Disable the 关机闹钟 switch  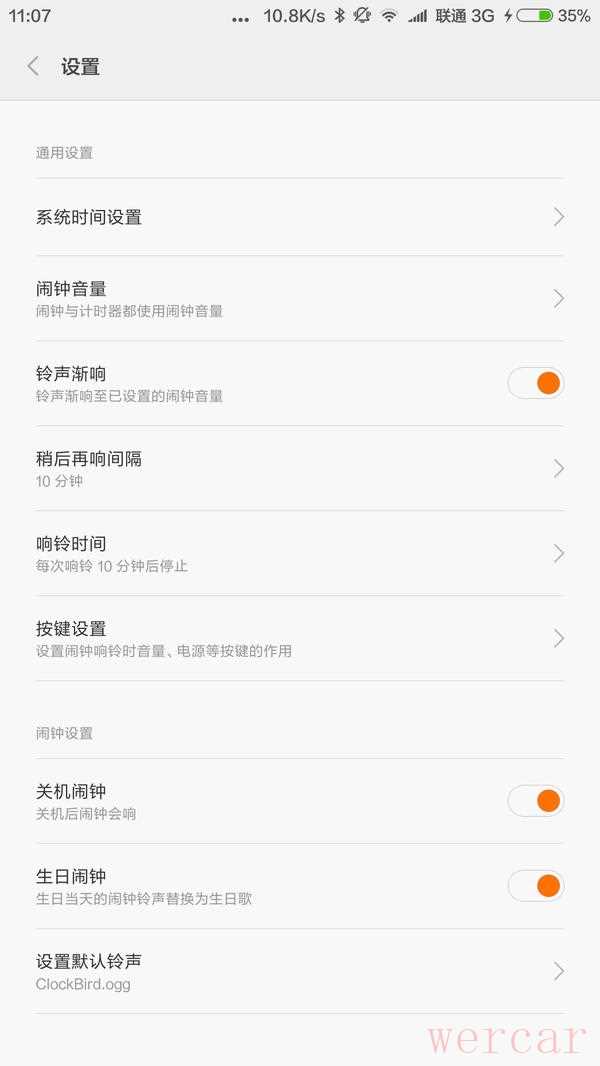coord(536,801)
